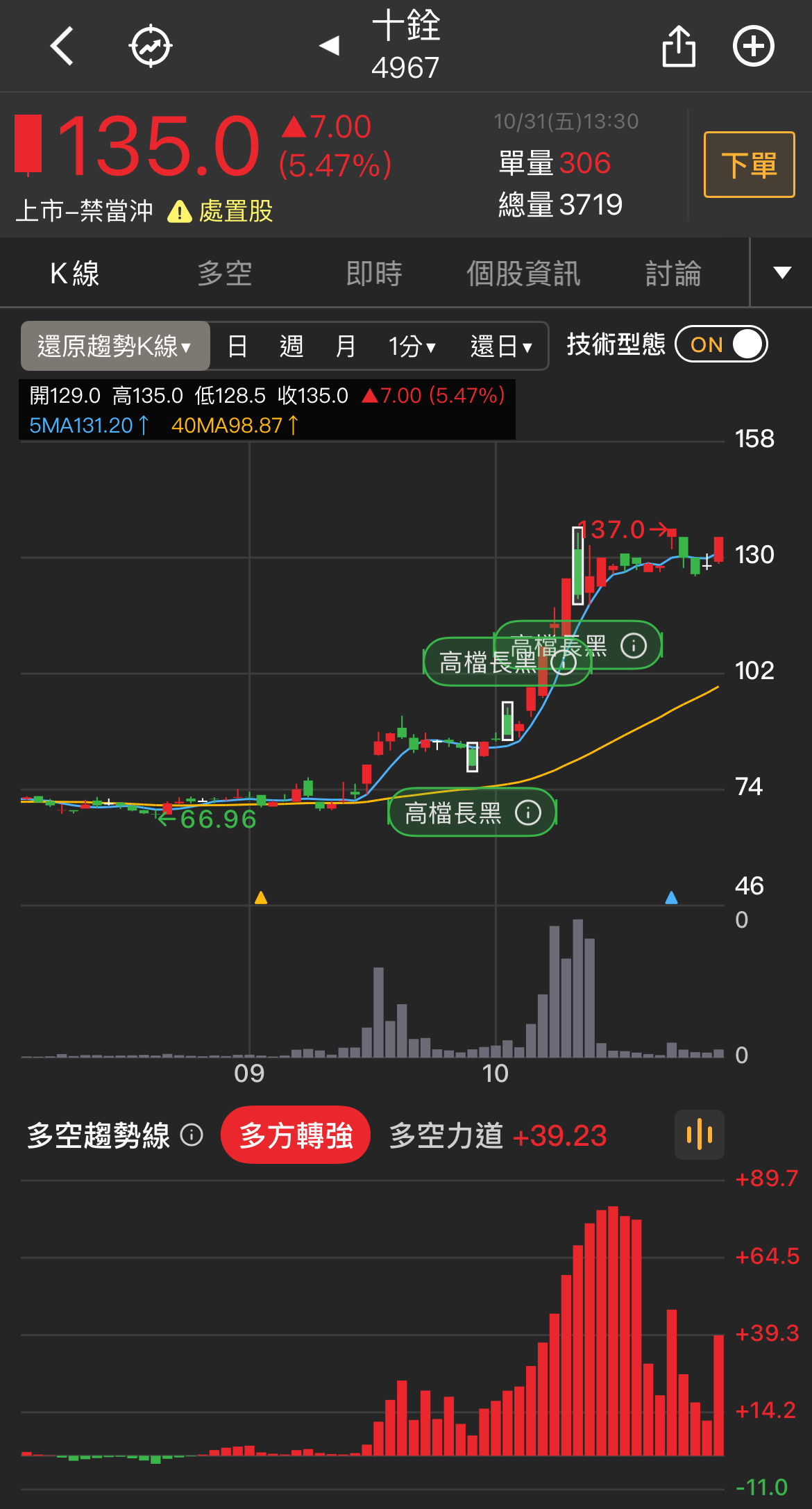Share this stock page
This screenshot has width=812, height=1509.
[678, 47]
